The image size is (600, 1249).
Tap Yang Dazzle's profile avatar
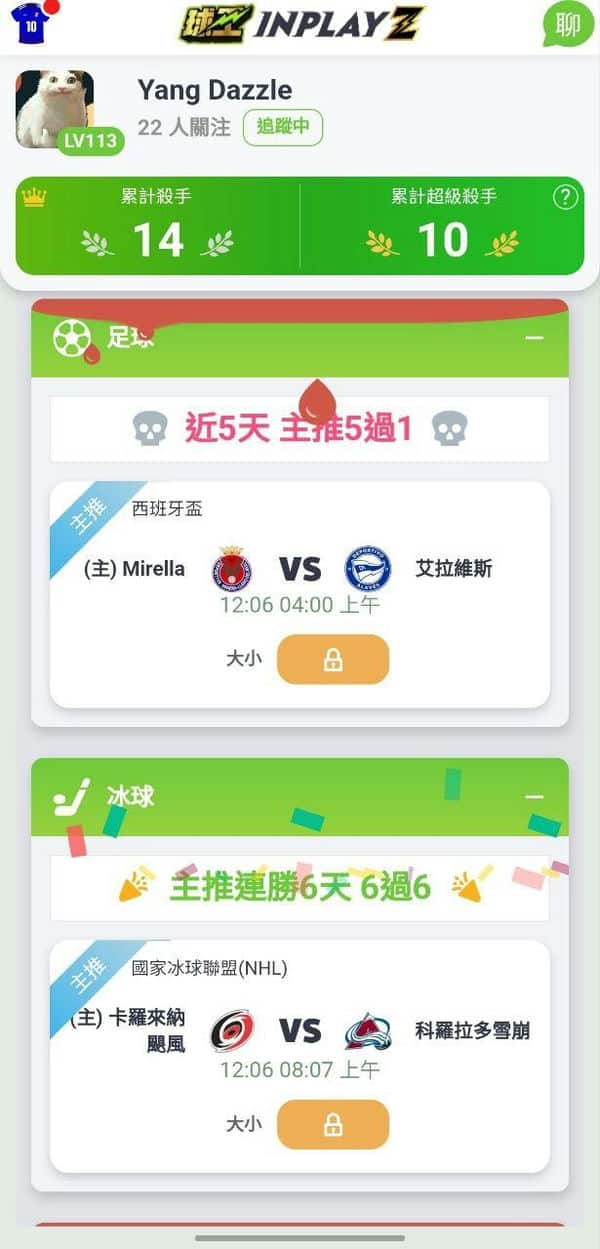click(55, 109)
